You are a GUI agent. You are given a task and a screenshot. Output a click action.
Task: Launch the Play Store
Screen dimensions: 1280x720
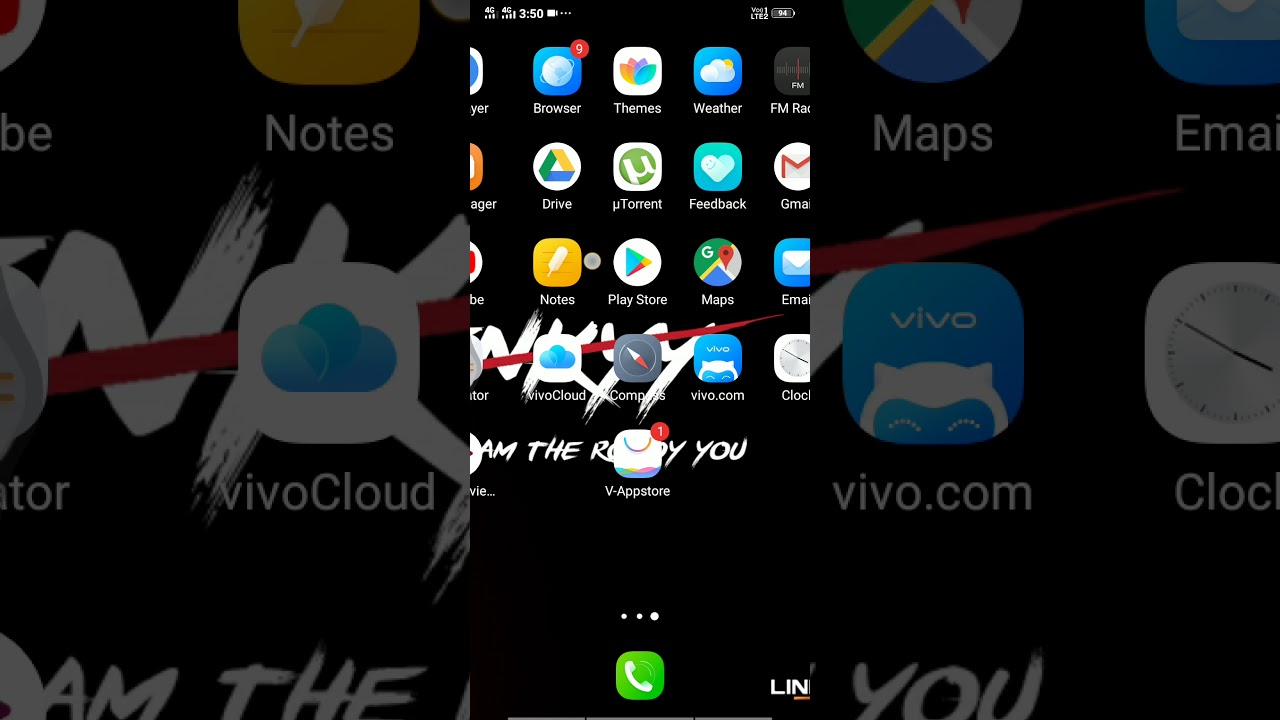(x=637, y=263)
